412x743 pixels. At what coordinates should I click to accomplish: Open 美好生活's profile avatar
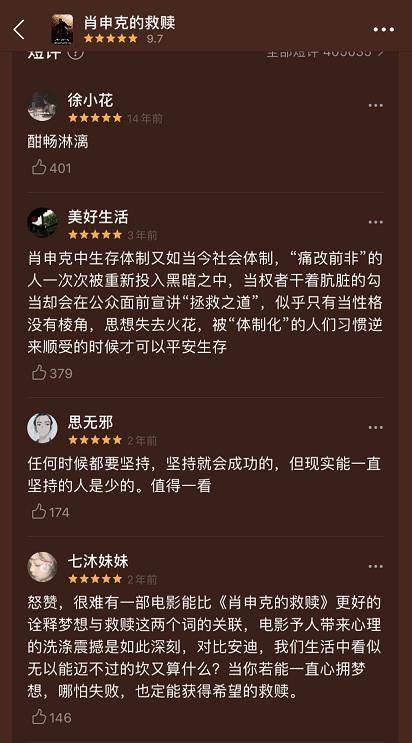(x=43, y=222)
